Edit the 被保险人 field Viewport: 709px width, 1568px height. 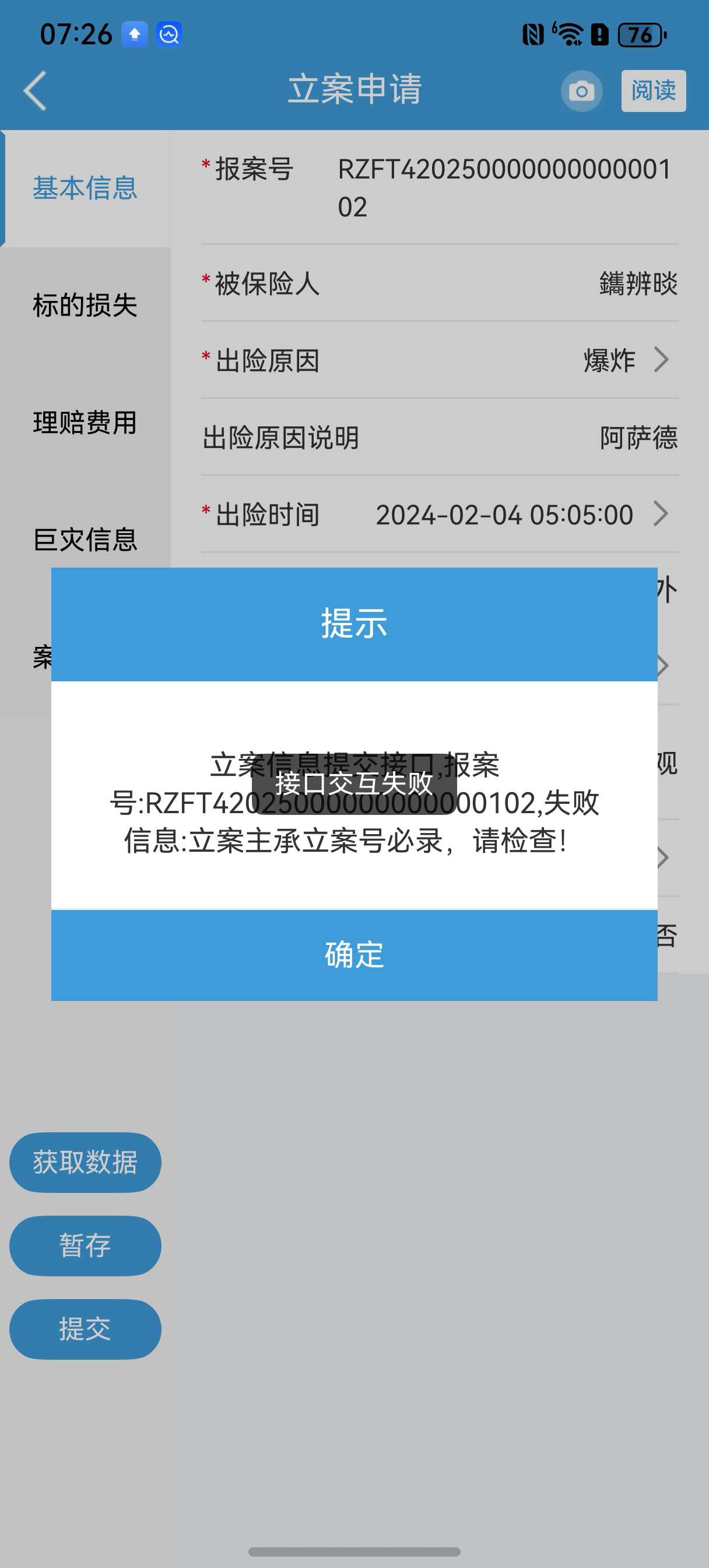pos(440,283)
